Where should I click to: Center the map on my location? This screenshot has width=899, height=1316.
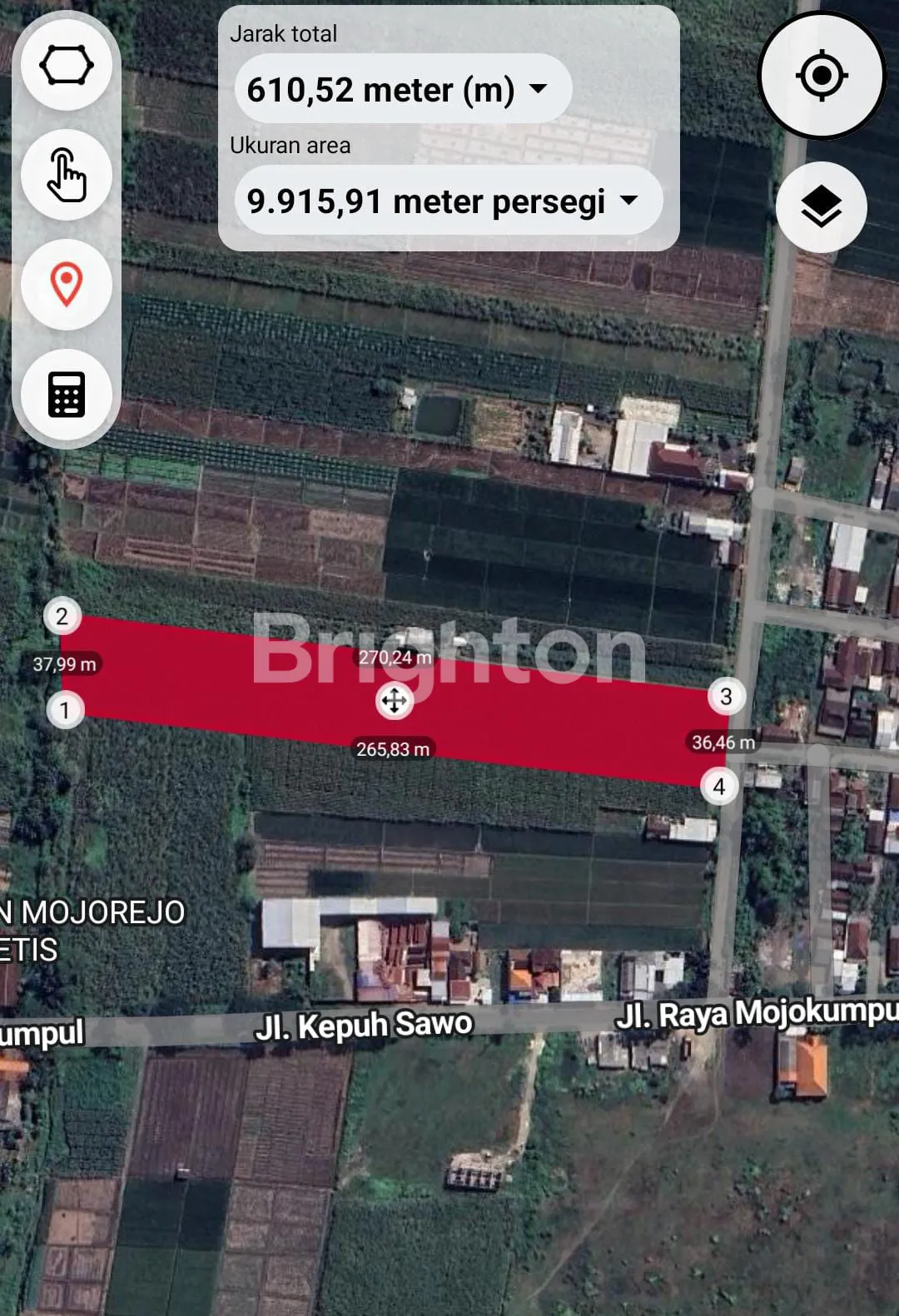pos(822,76)
